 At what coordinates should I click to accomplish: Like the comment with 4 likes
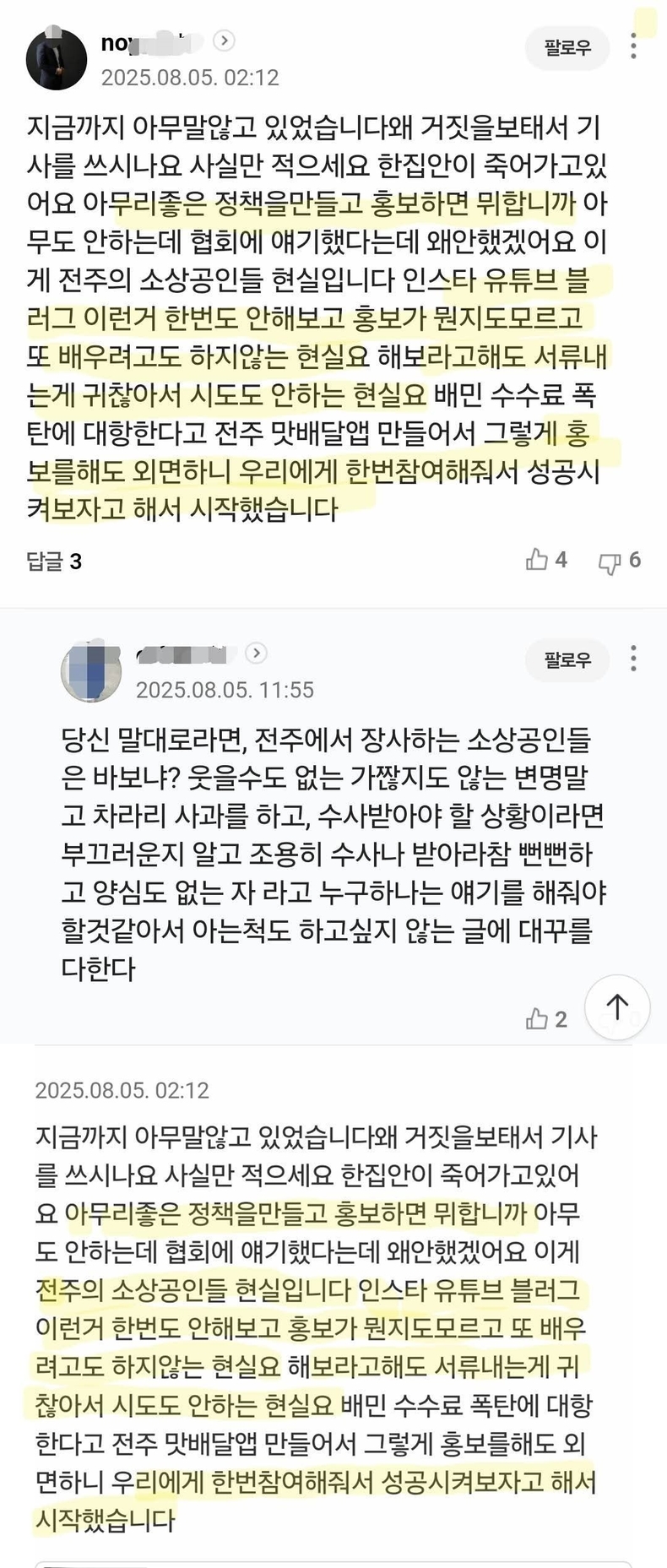(x=538, y=559)
